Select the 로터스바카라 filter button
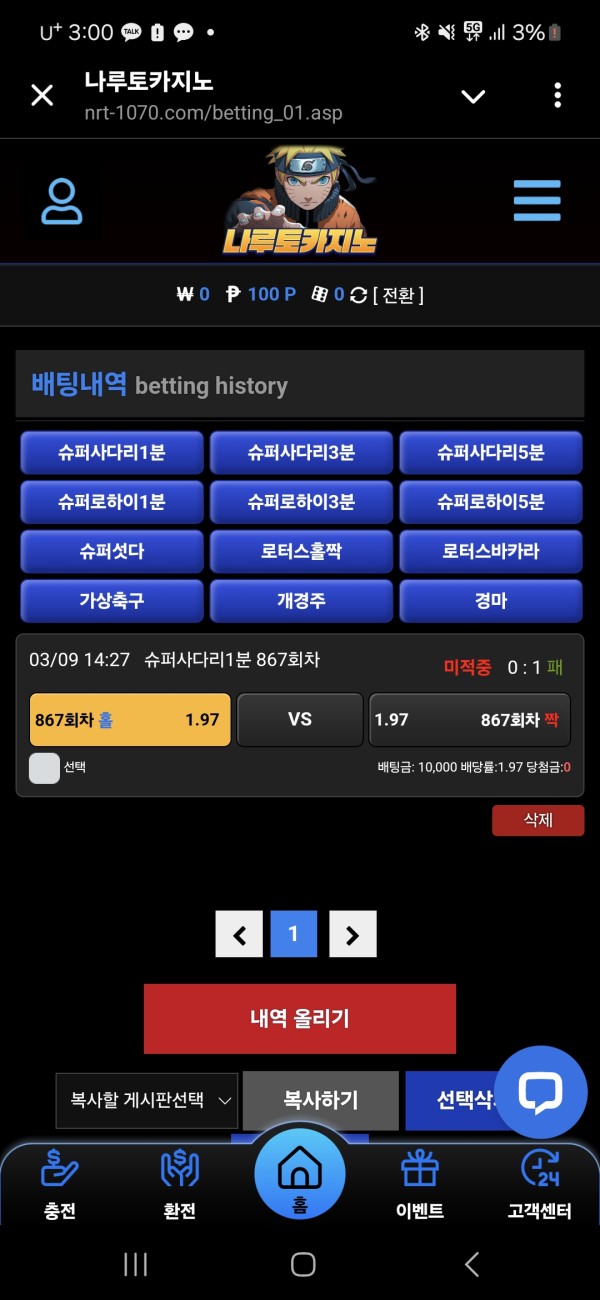The height and width of the screenshot is (1300, 600). coord(490,551)
